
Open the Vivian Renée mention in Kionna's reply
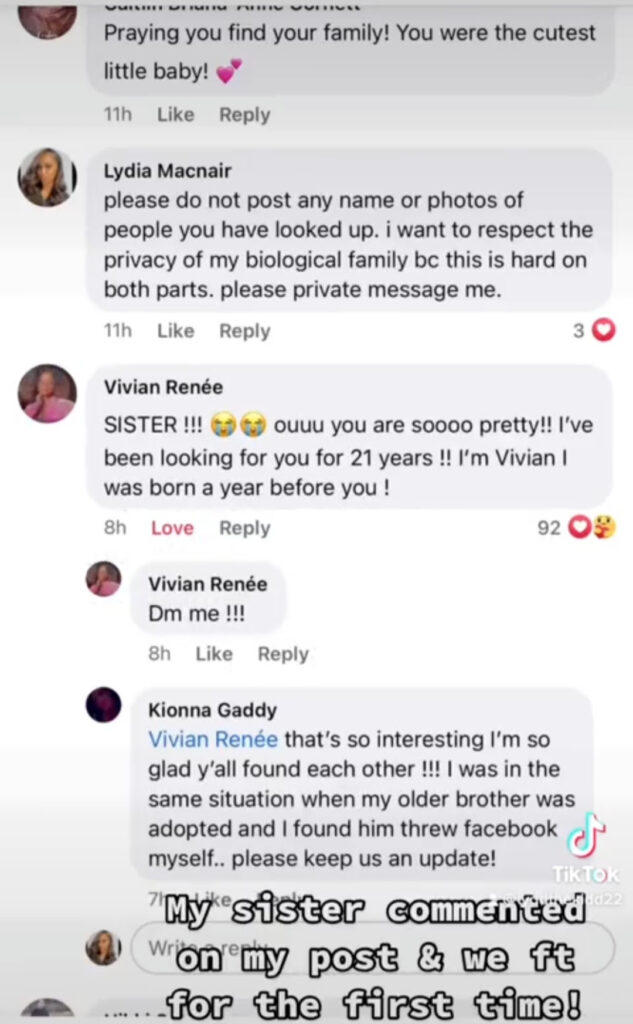213,740
